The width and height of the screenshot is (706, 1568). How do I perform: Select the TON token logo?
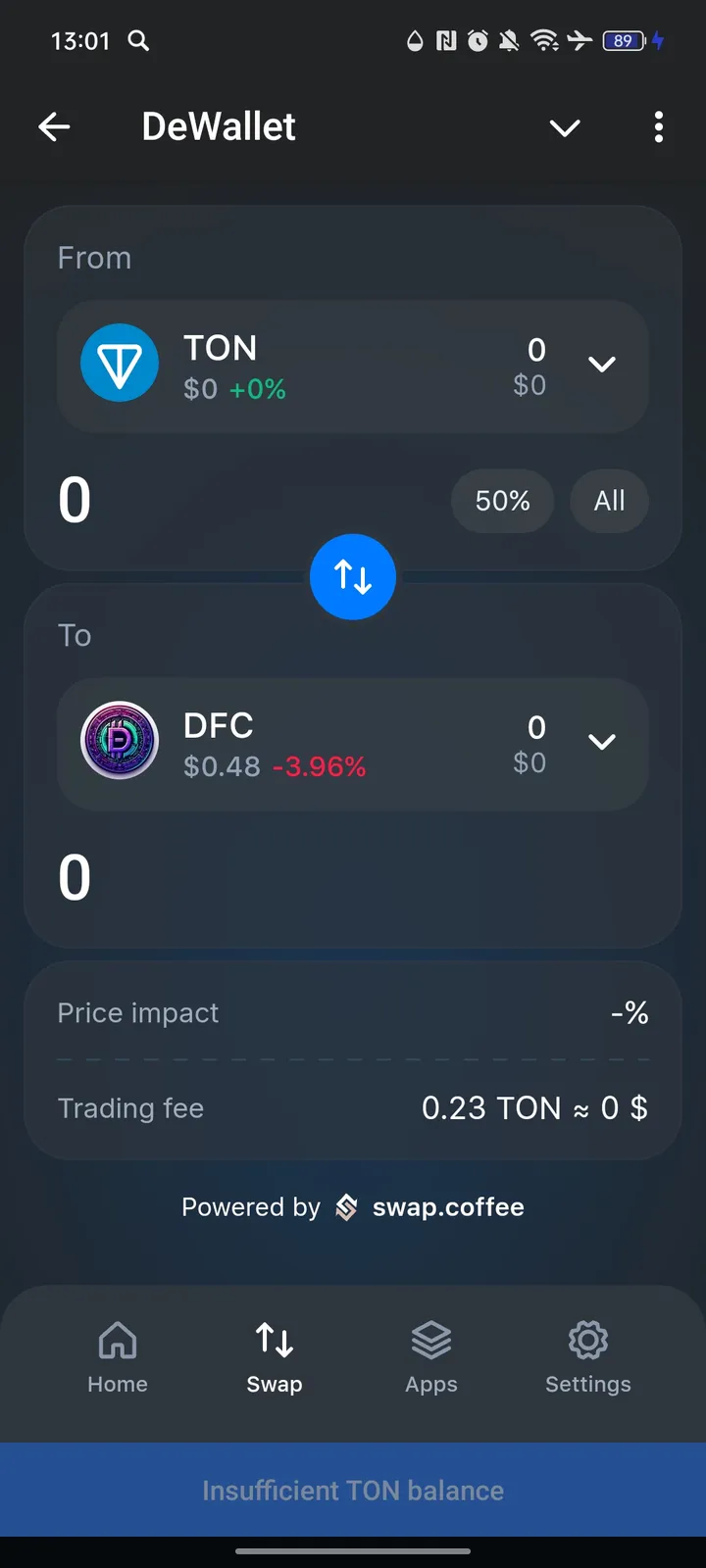[x=120, y=364]
